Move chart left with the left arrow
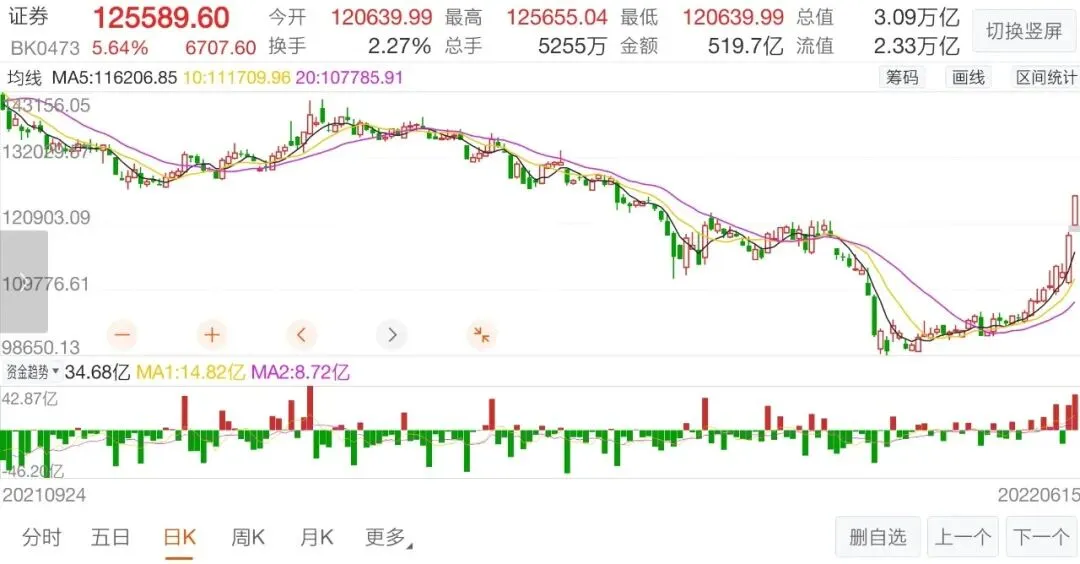Viewport: 1080px width, 564px height. pos(302,335)
